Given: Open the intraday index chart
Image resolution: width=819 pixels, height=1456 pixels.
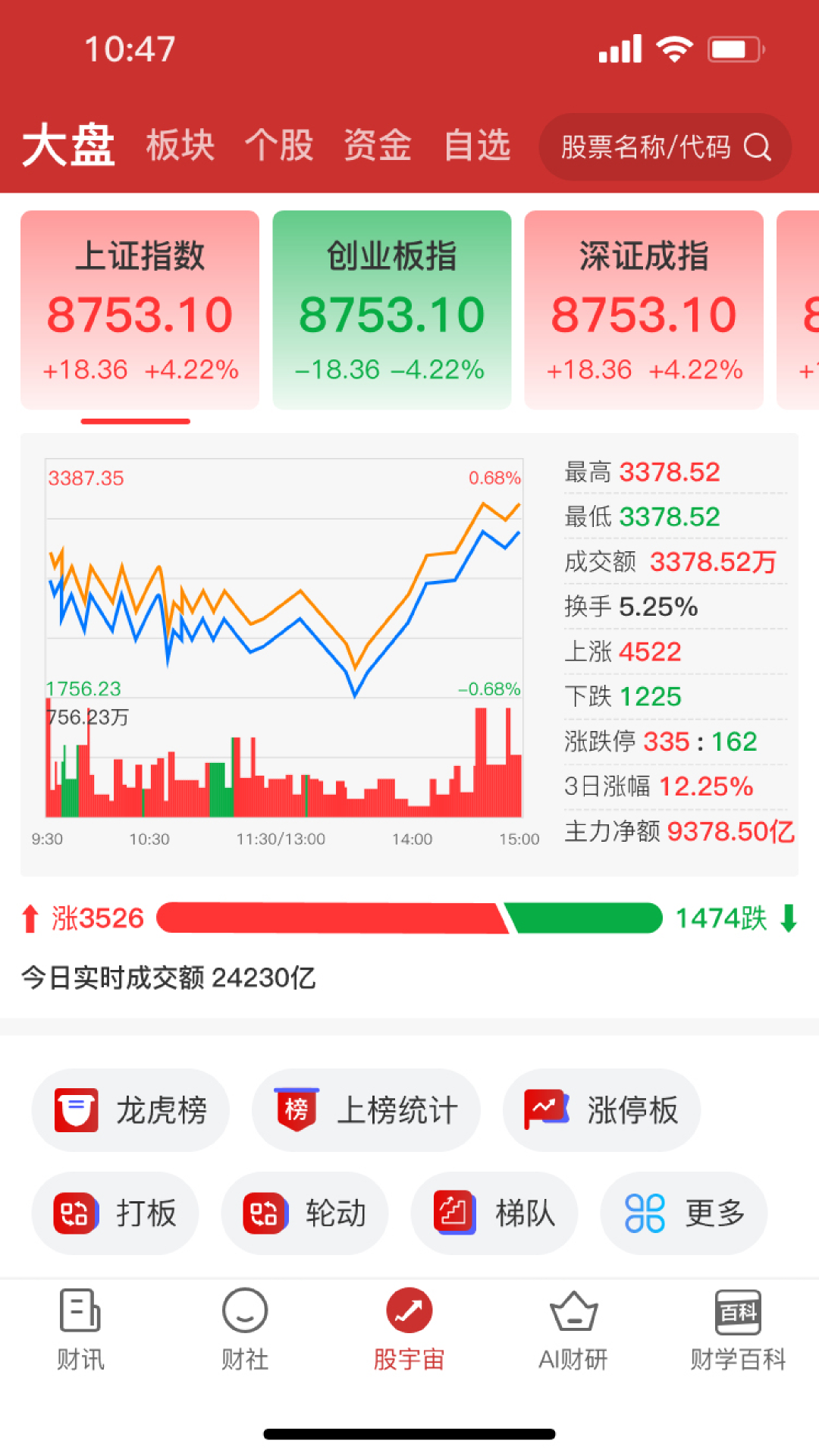Looking at the screenshot, I should coord(284,637).
